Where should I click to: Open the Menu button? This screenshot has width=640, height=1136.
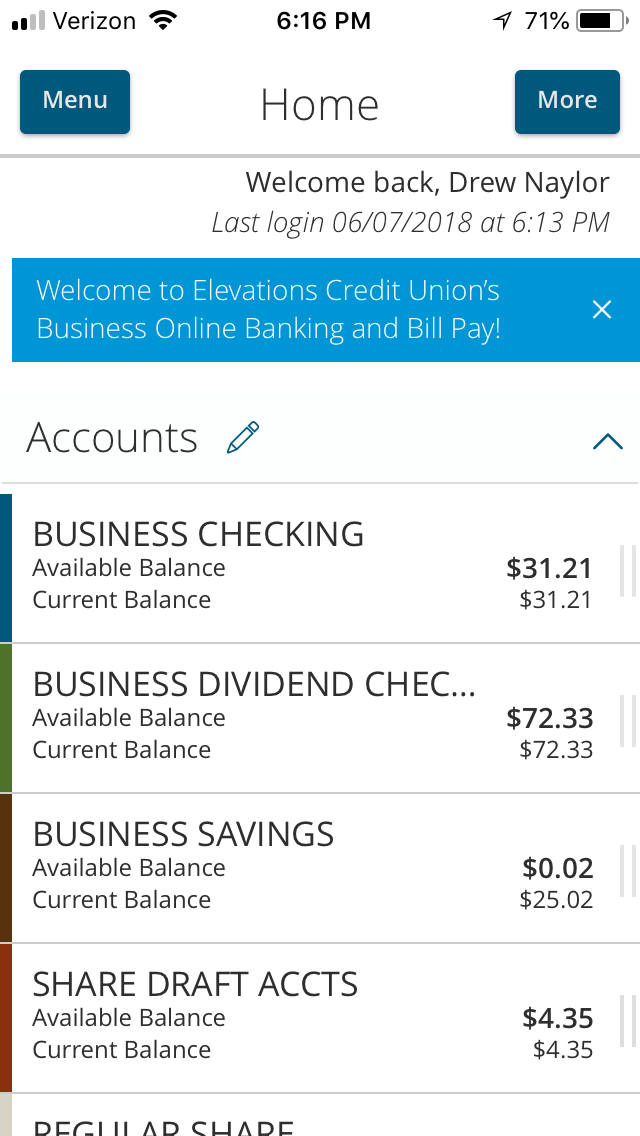[75, 101]
